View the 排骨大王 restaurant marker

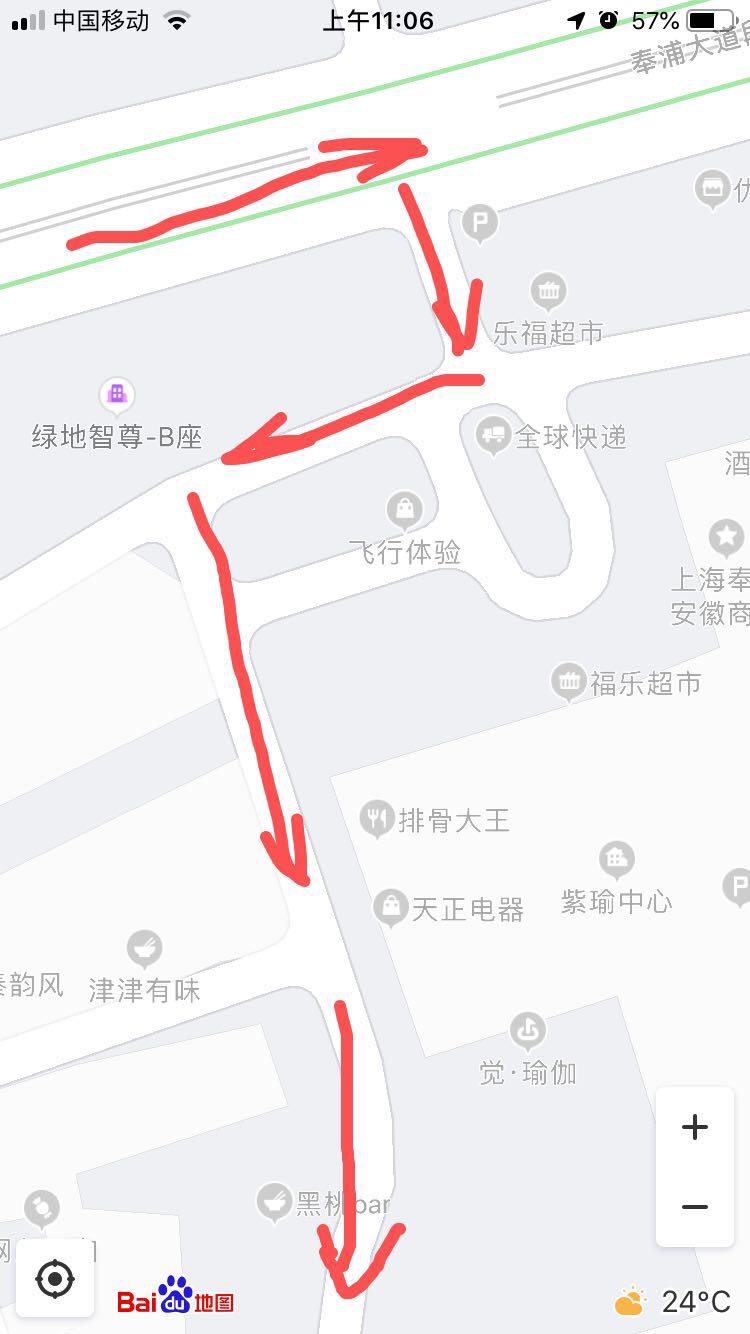coord(376,820)
